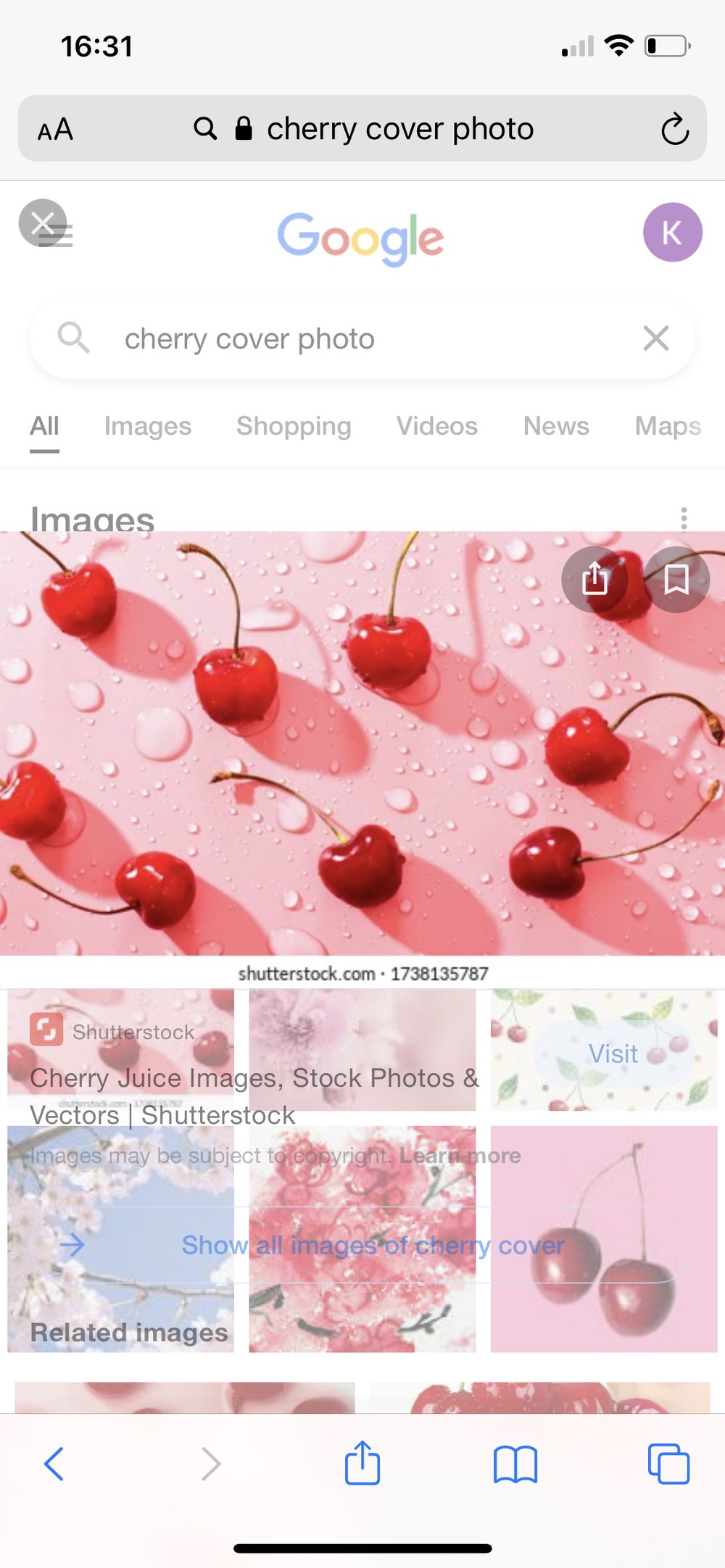This screenshot has height=1568, width=725.
Task: Go back in Safari
Action: pos(54,1464)
